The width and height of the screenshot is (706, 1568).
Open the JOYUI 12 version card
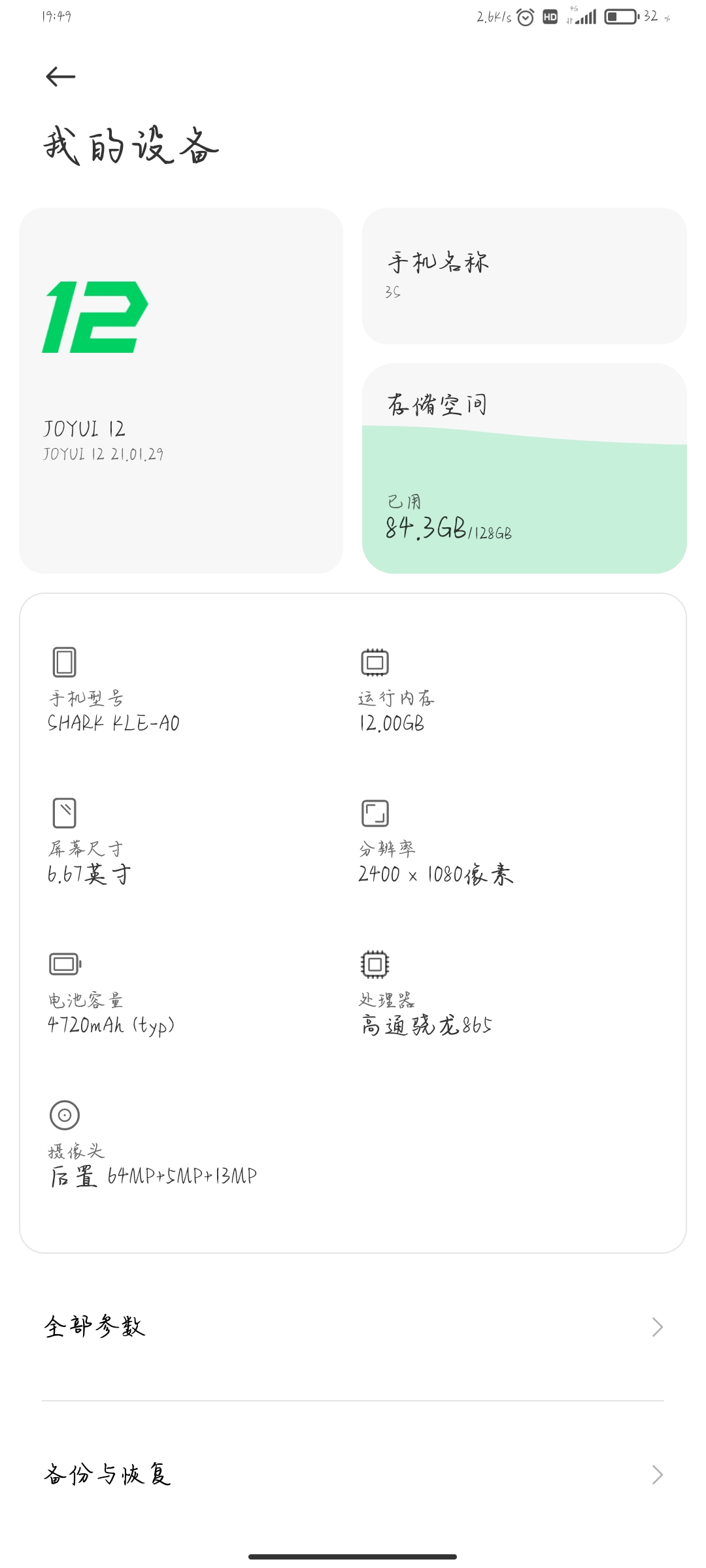pos(181,391)
